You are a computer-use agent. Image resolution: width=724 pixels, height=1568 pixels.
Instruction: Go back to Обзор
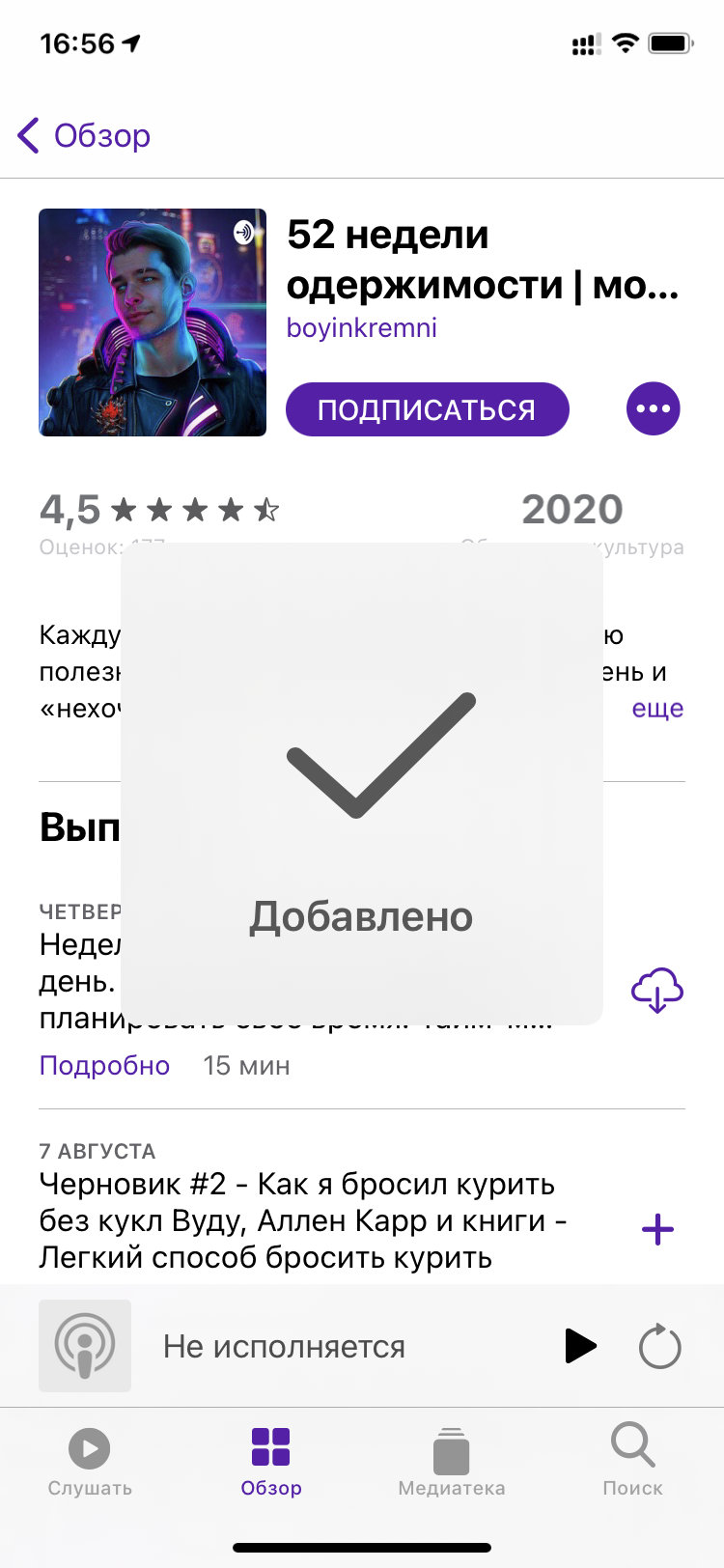[x=85, y=135]
